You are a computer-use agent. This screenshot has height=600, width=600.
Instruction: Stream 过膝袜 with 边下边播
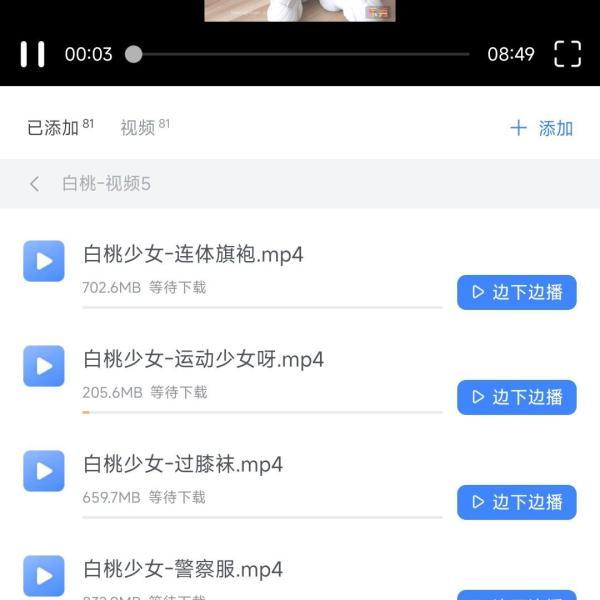pos(517,502)
